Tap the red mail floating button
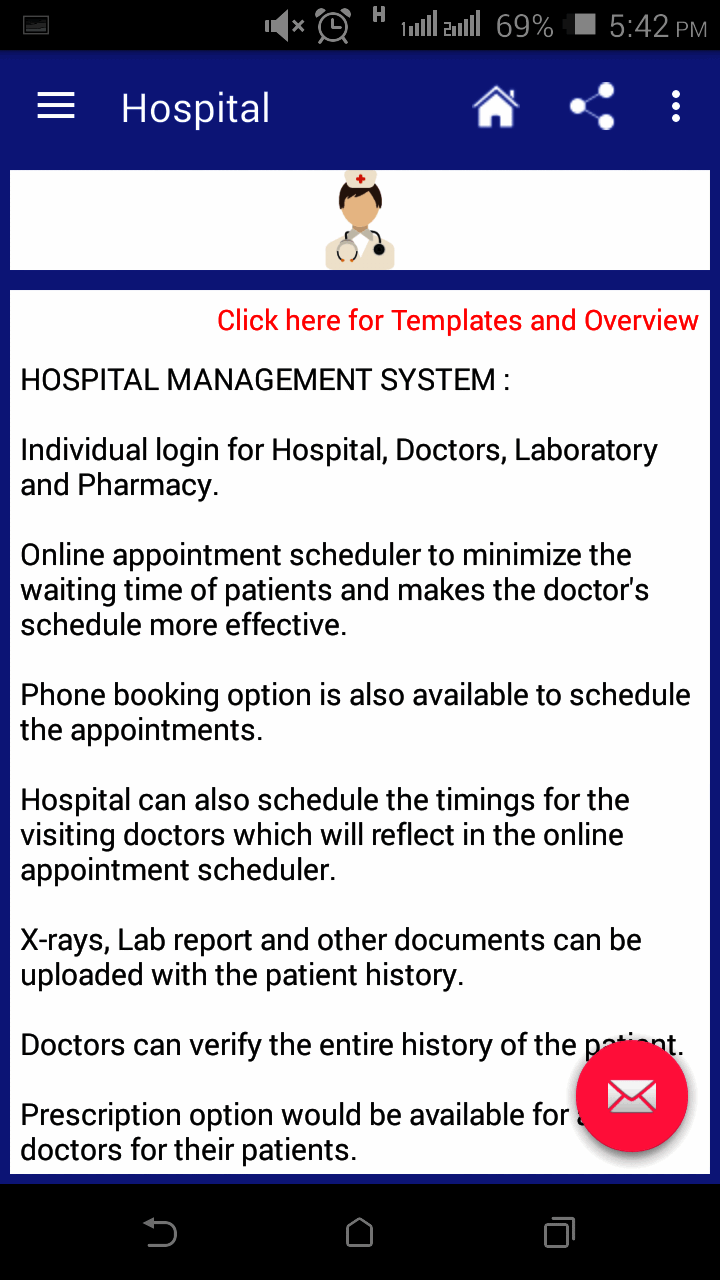This screenshot has height=1280, width=720. [632, 1097]
